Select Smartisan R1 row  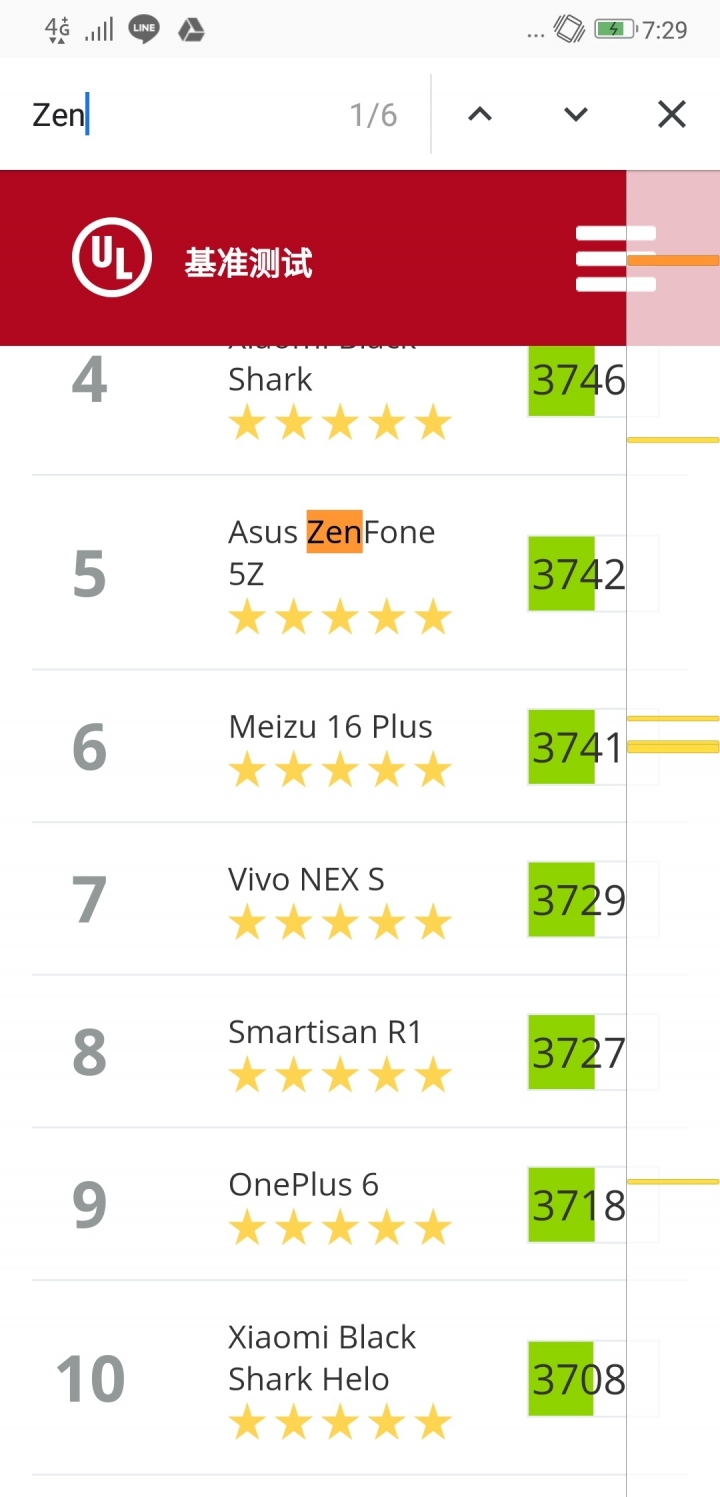click(x=324, y=1032)
